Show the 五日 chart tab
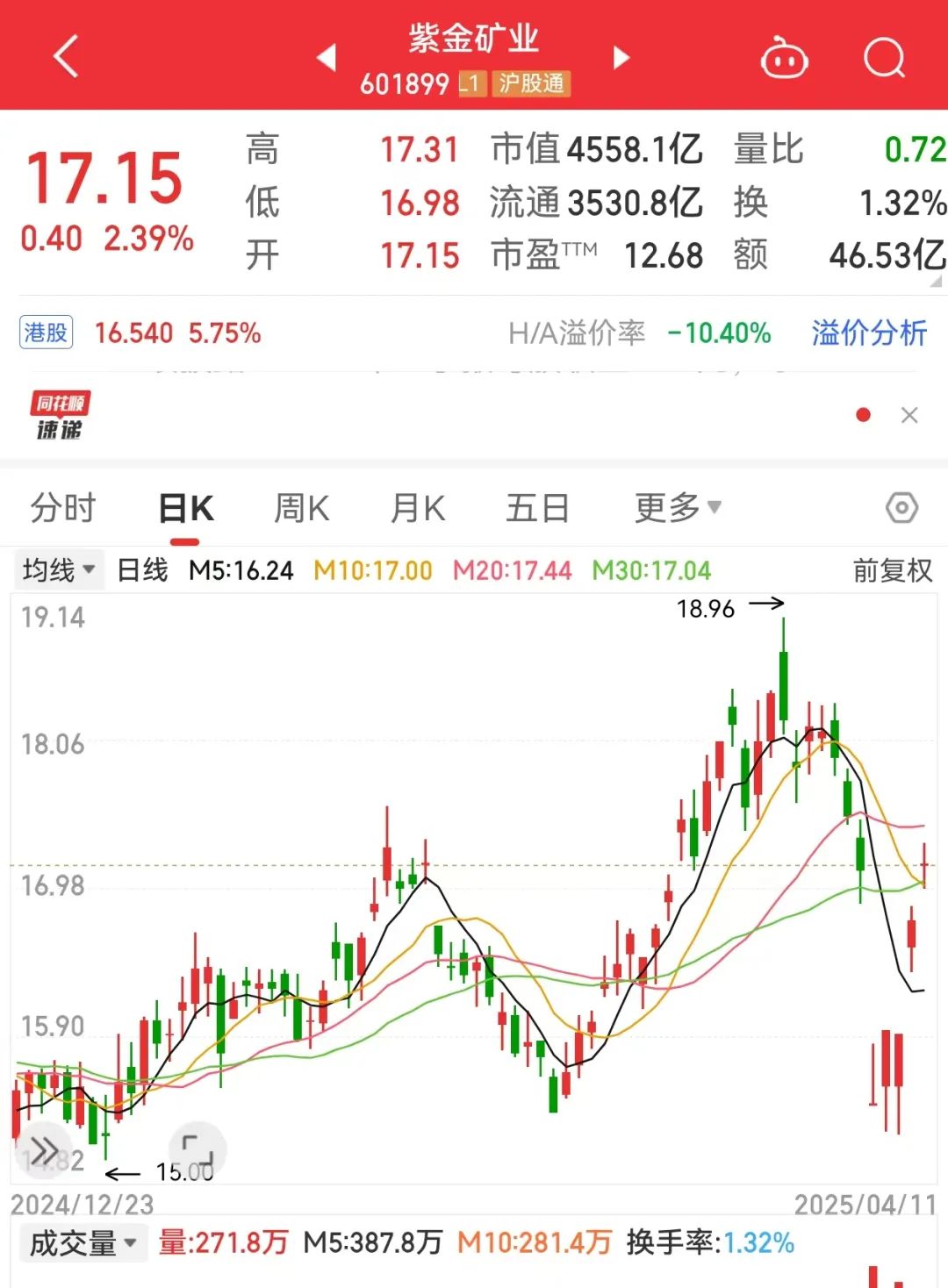Image resolution: width=948 pixels, height=1288 pixels. tap(537, 508)
